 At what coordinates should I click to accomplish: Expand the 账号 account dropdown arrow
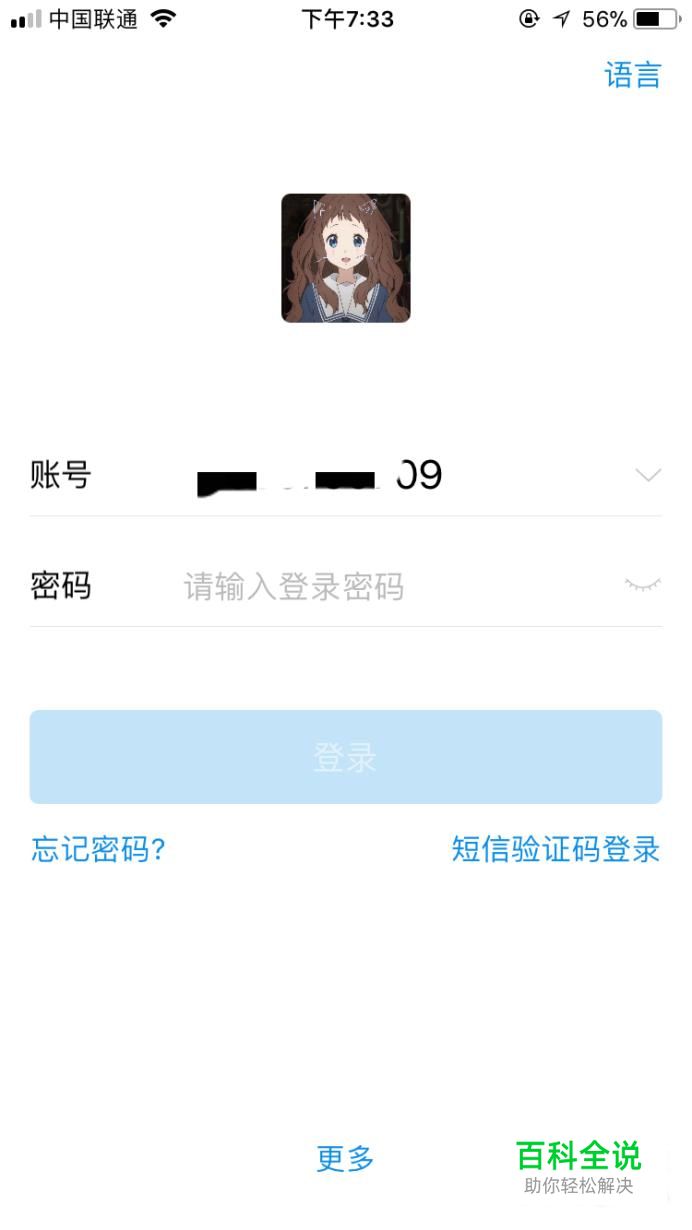pos(648,475)
